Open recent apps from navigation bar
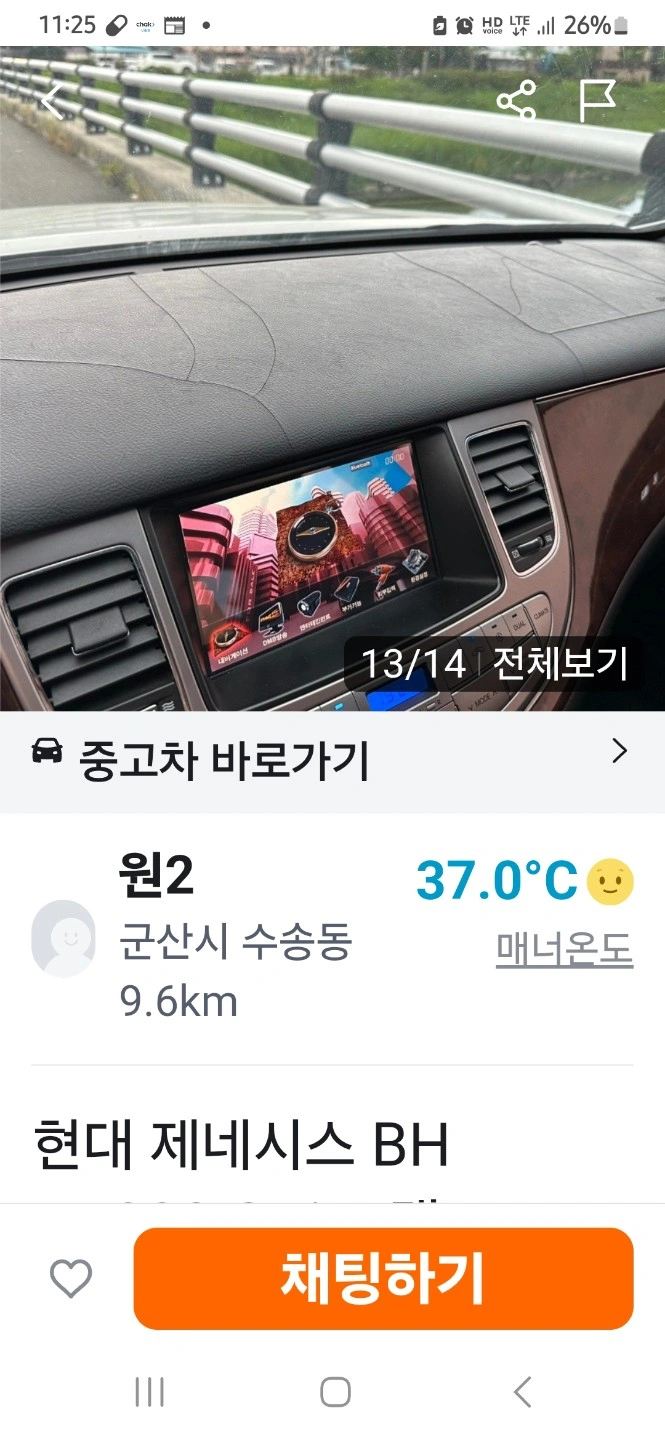The image size is (665, 1440). [x=149, y=1392]
